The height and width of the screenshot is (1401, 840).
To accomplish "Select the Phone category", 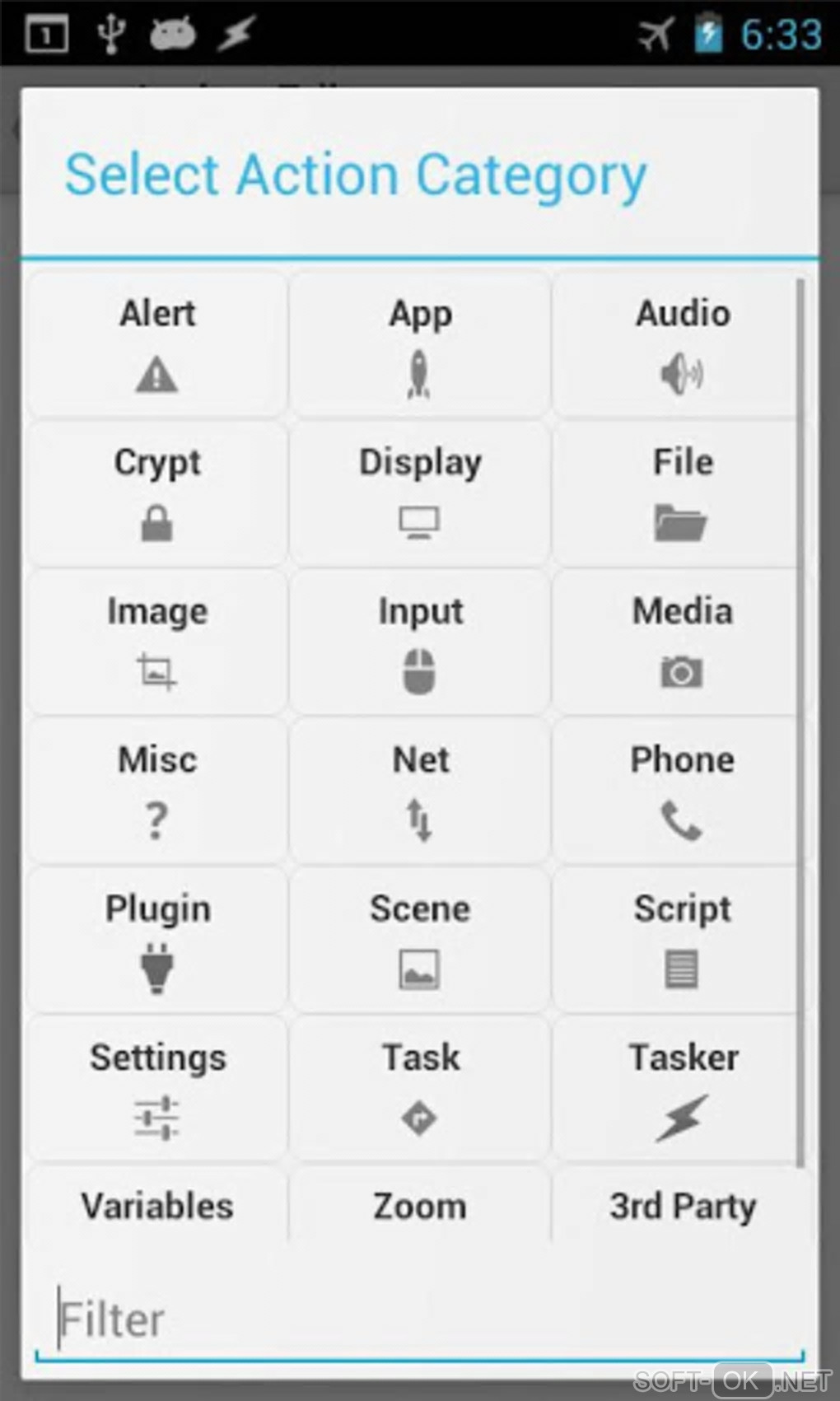I will 682,791.
